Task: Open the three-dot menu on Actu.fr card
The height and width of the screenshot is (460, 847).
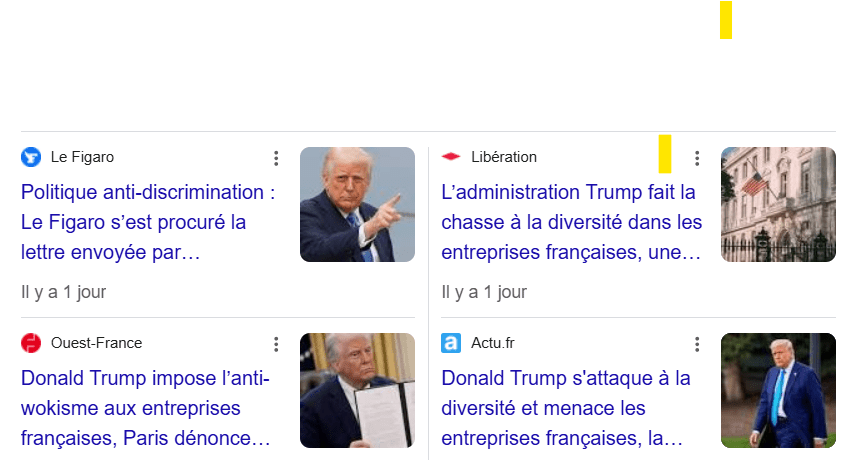Action: point(697,344)
